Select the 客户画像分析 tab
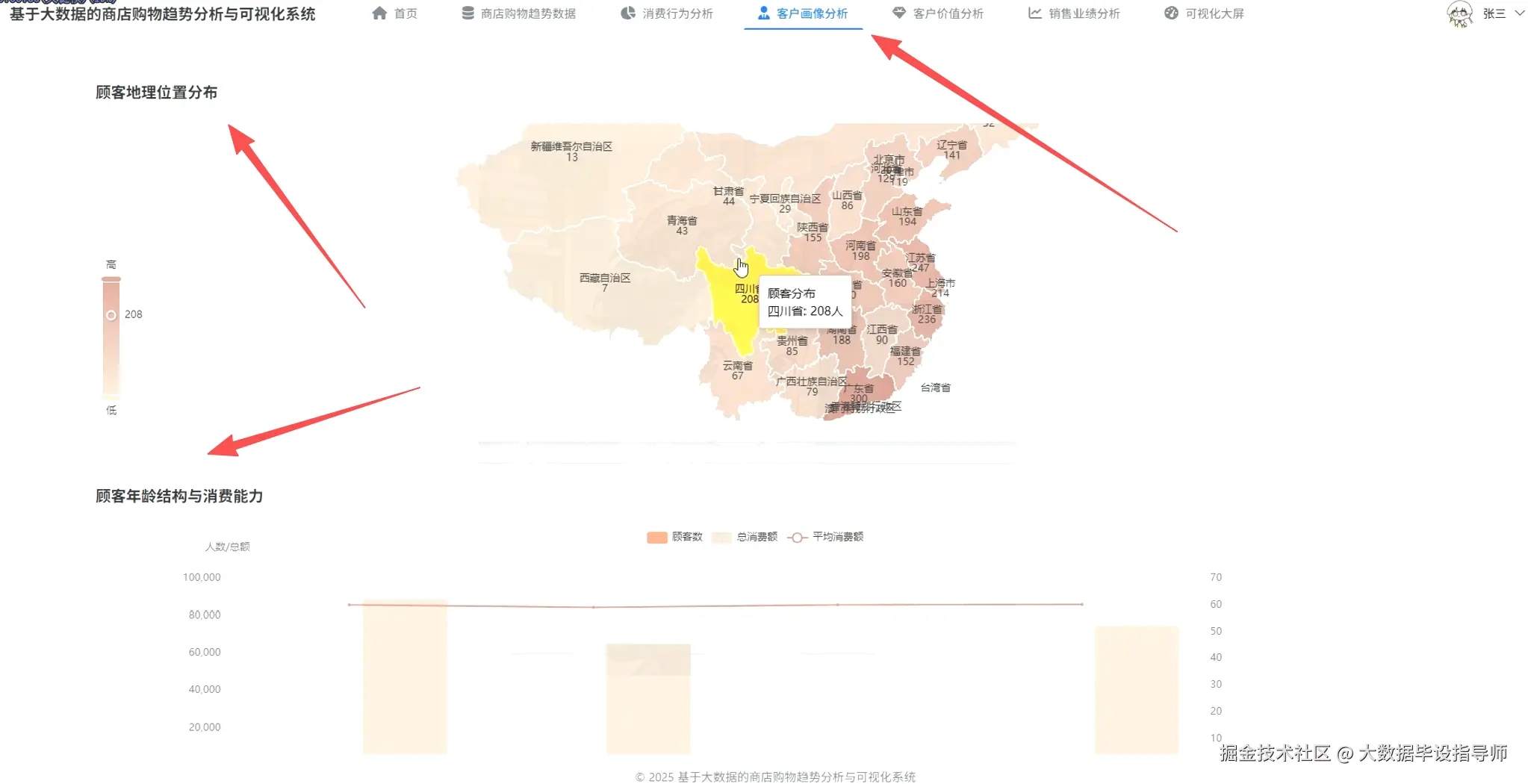Image resolution: width=1528 pixels, height=784 pixels. 803,13
